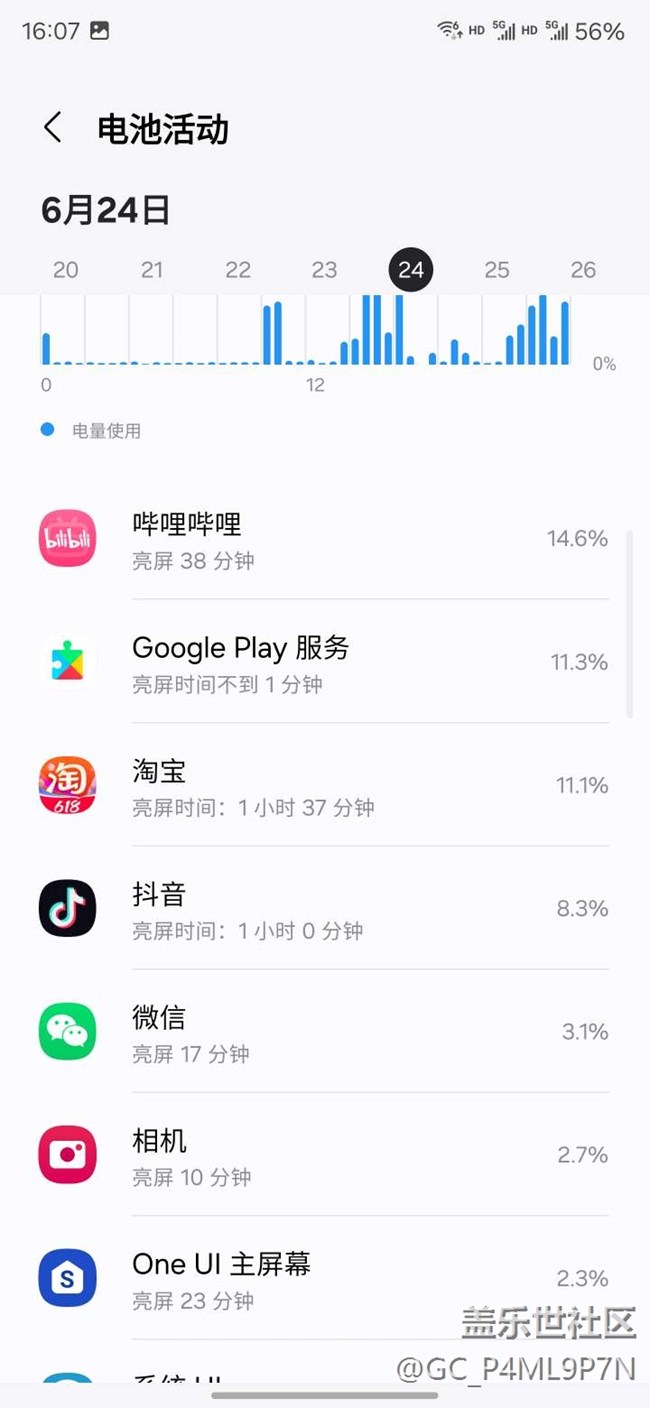Choose date 25 in the date strip
650x1408 pixels.
[497, 270]
